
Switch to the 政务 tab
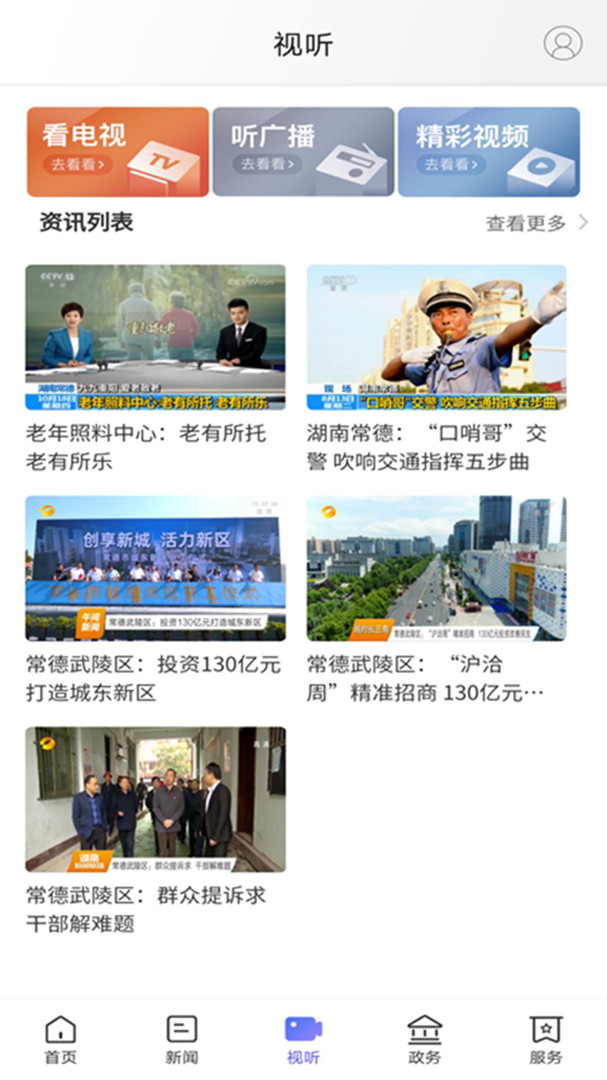pyautogui.click(x=424, y=1039)
